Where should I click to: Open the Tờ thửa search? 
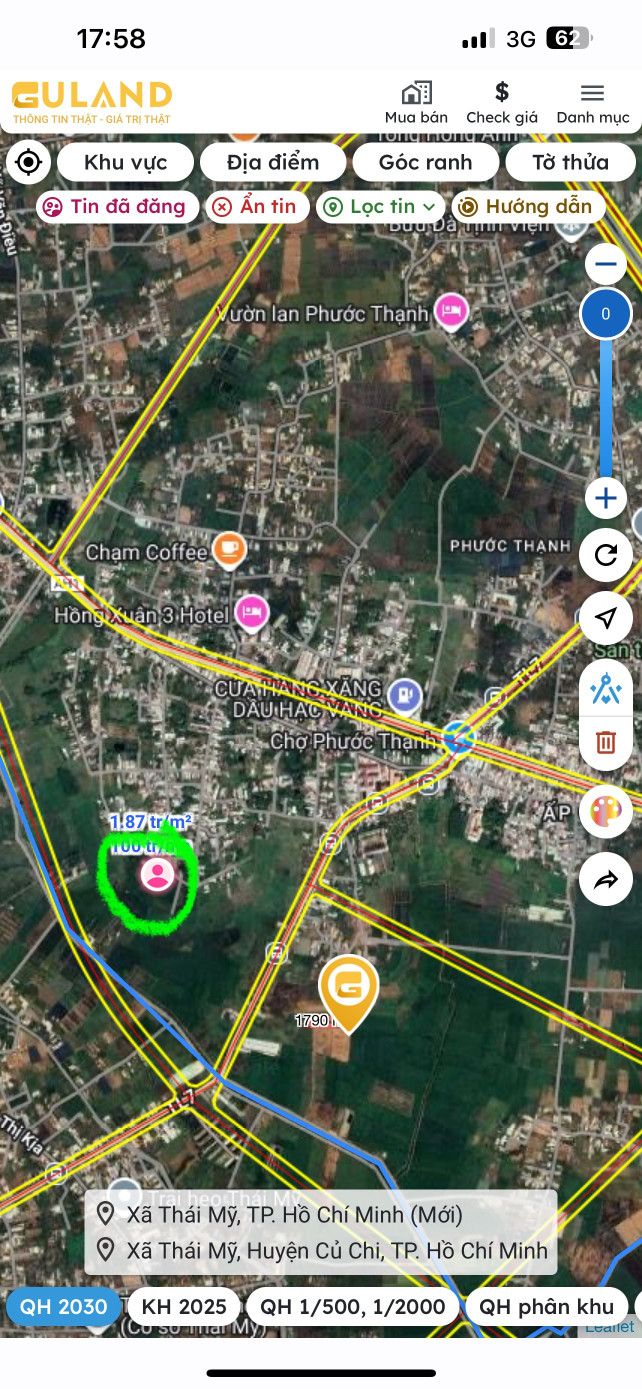point(570,162)
